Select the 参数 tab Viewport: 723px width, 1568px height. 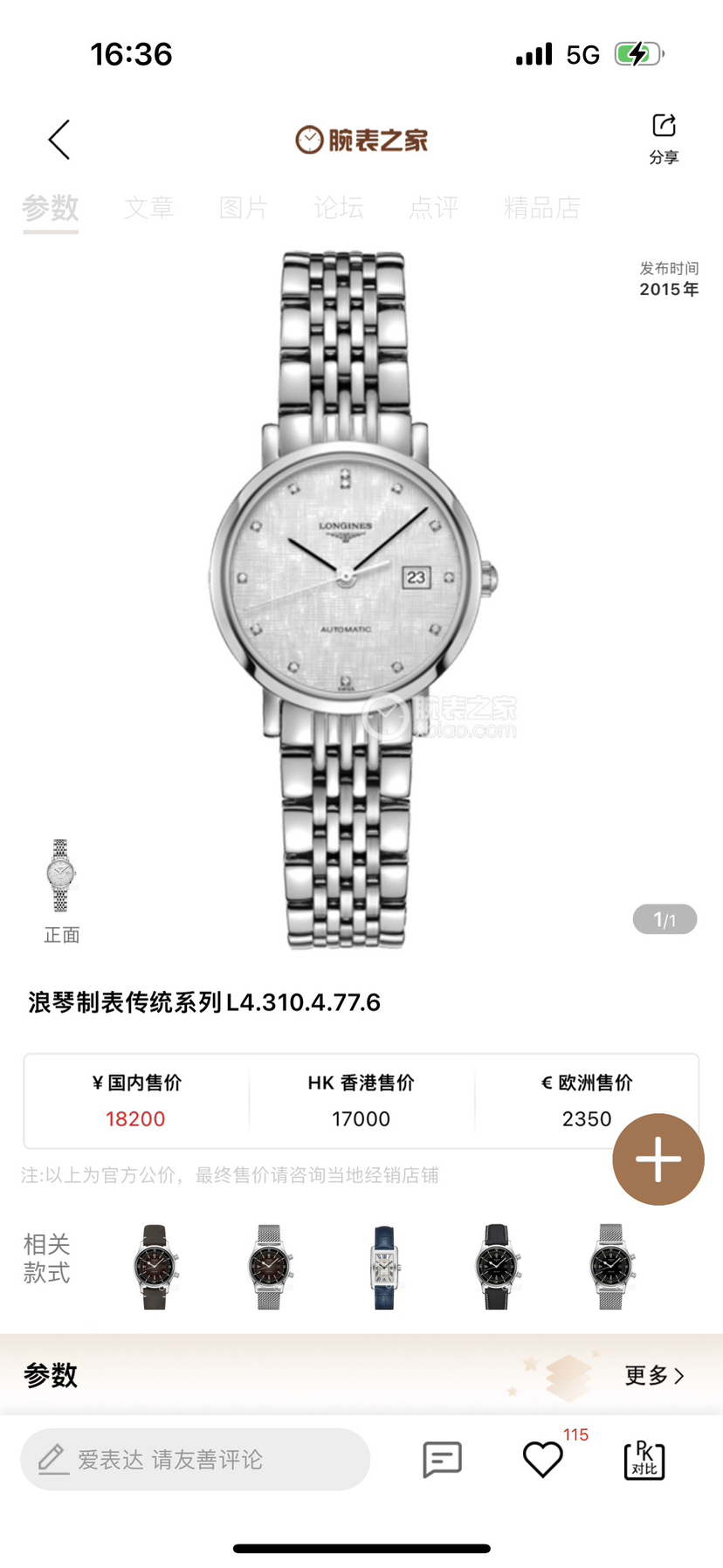point(51,208)
